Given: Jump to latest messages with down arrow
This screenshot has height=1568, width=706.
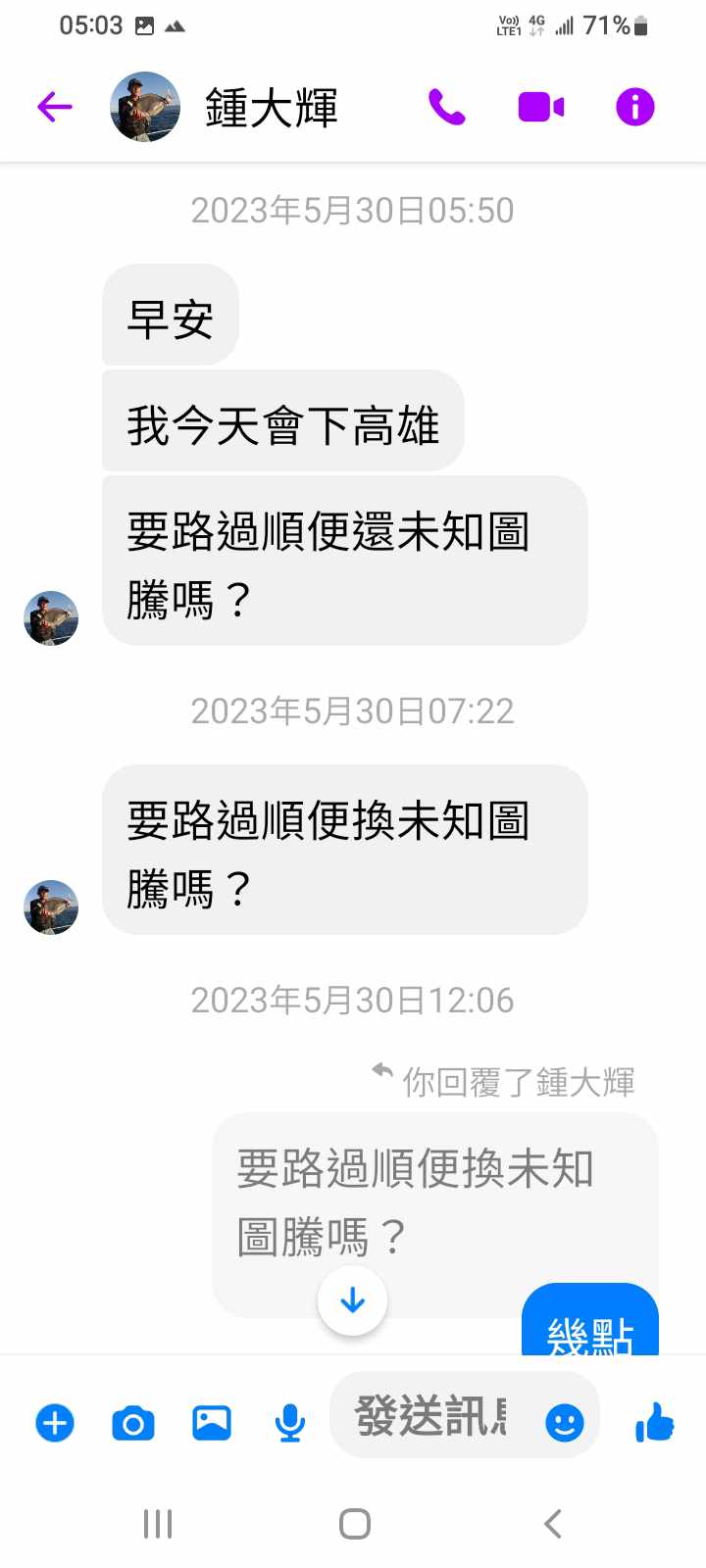Looking at the screenshot, I should tap(353, 1300).
